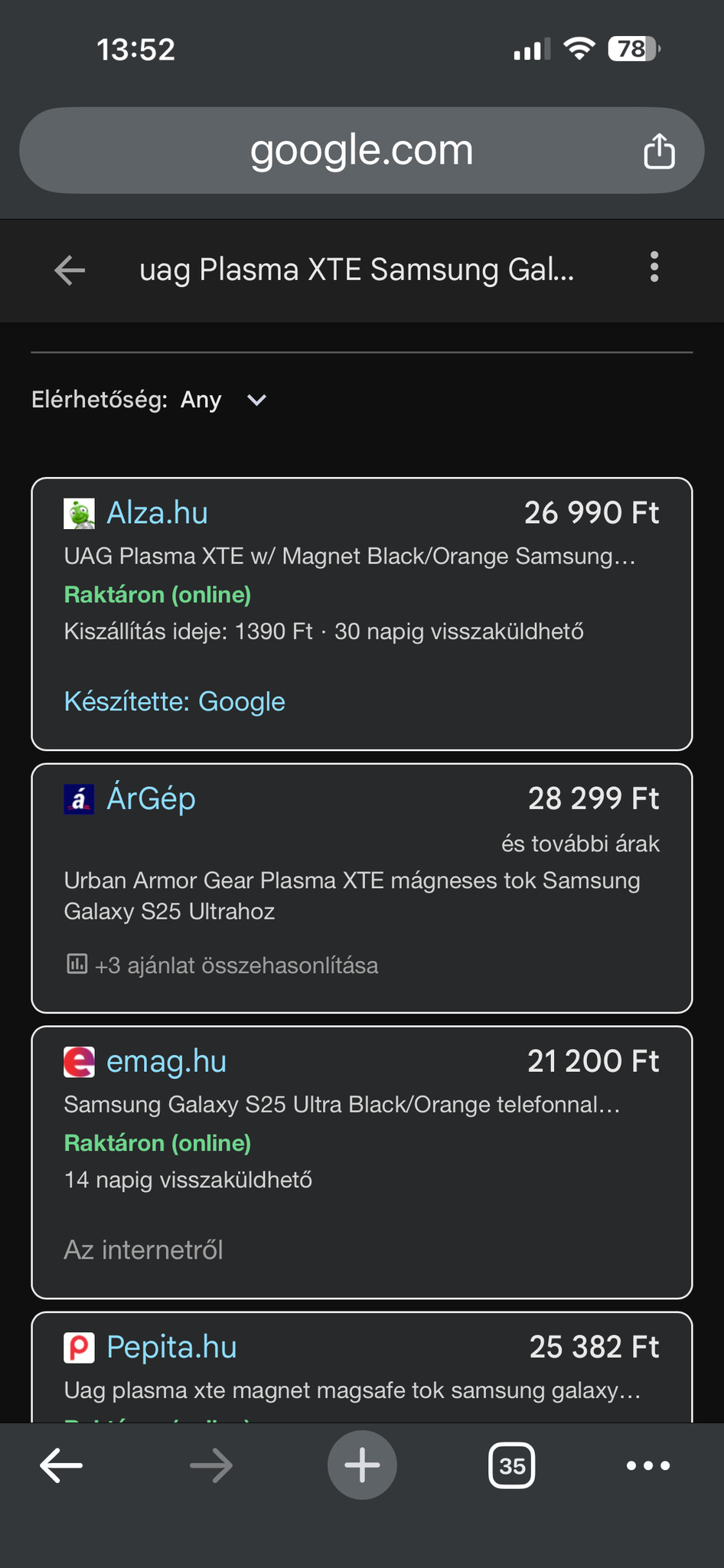Go back from the uag Plasma XTE results
Screen dimensions: 724x1568
tap(70, 269)
